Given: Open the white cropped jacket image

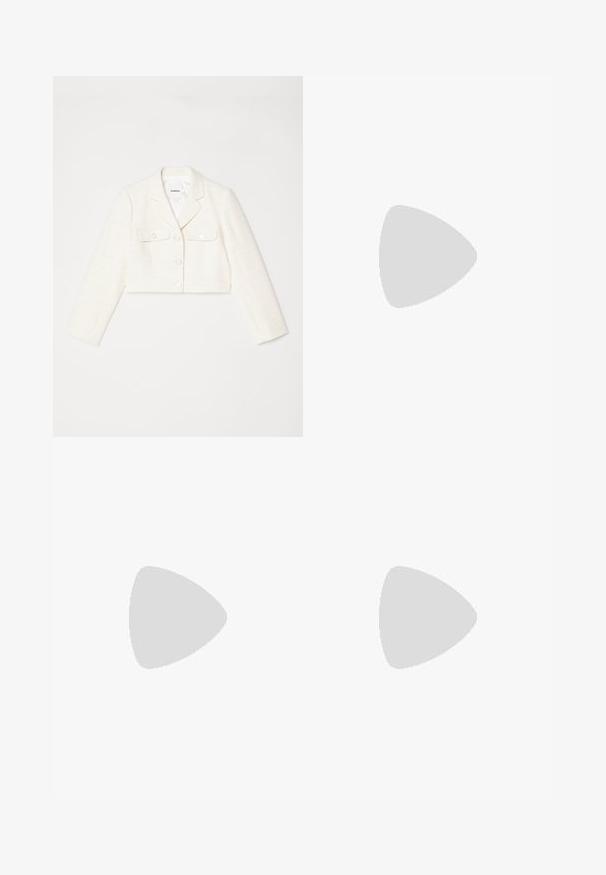Looking at the screenshot, I should pos(178,256).
